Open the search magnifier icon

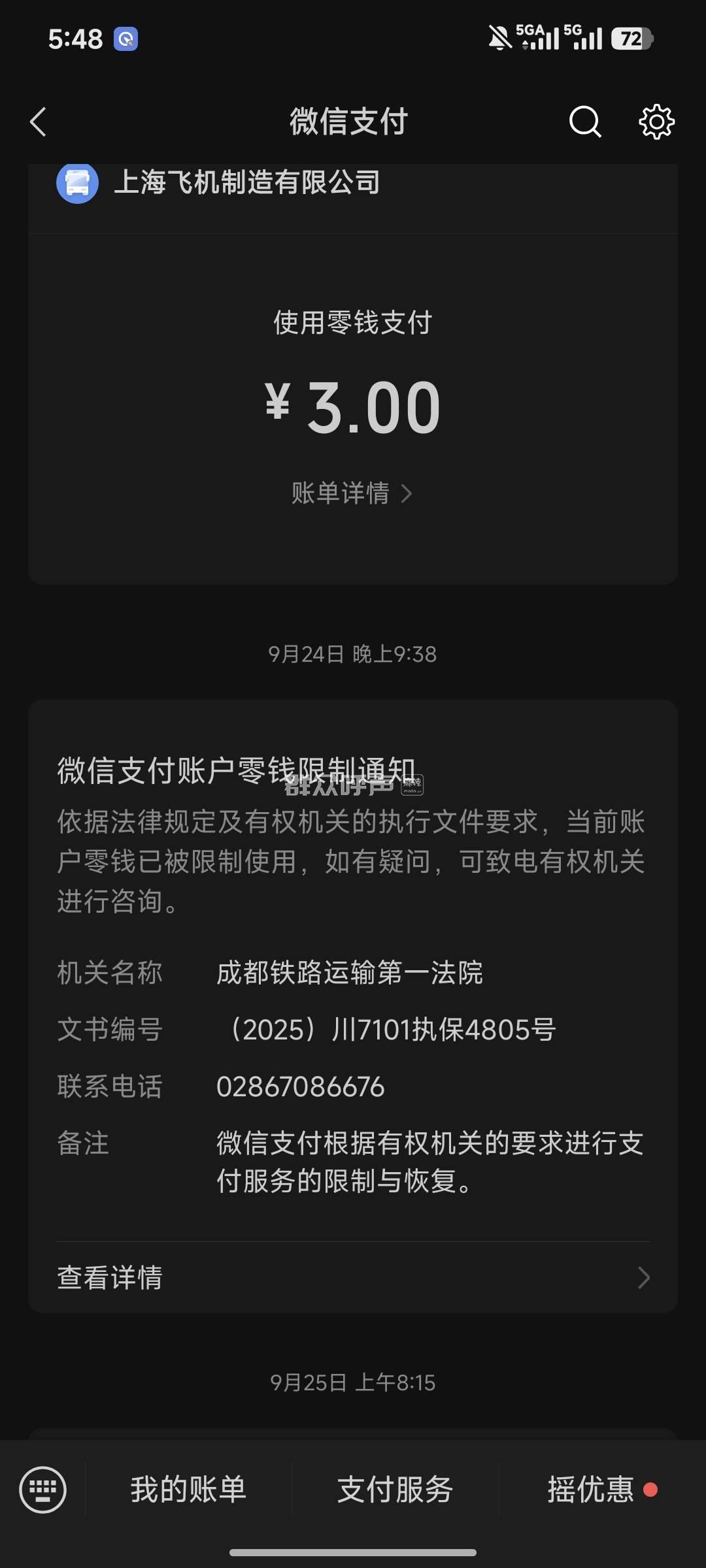click(x=584, y=122)
